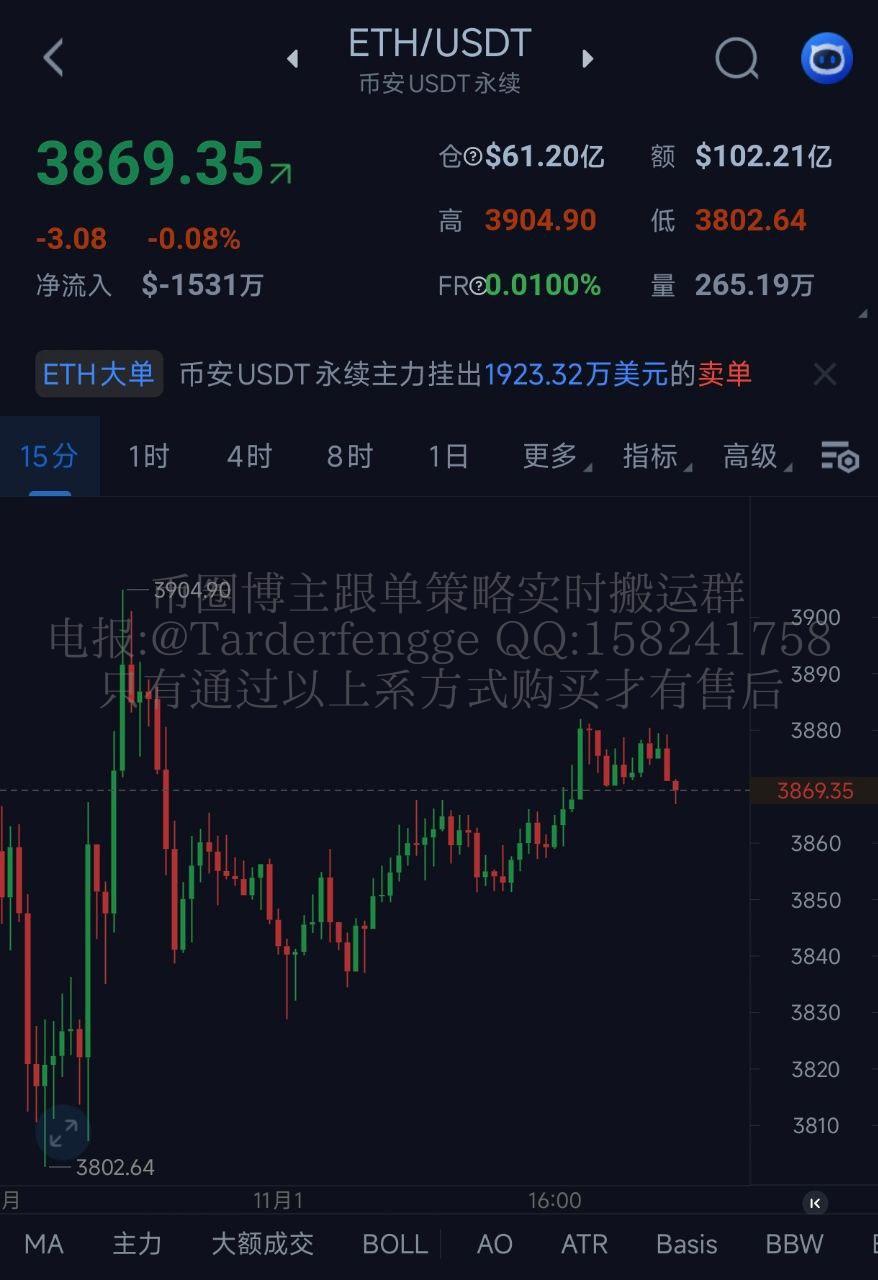This screenshot has width=878, height=1280.
Task: Select the 4时 timeframe
Action: coord(249,457)
